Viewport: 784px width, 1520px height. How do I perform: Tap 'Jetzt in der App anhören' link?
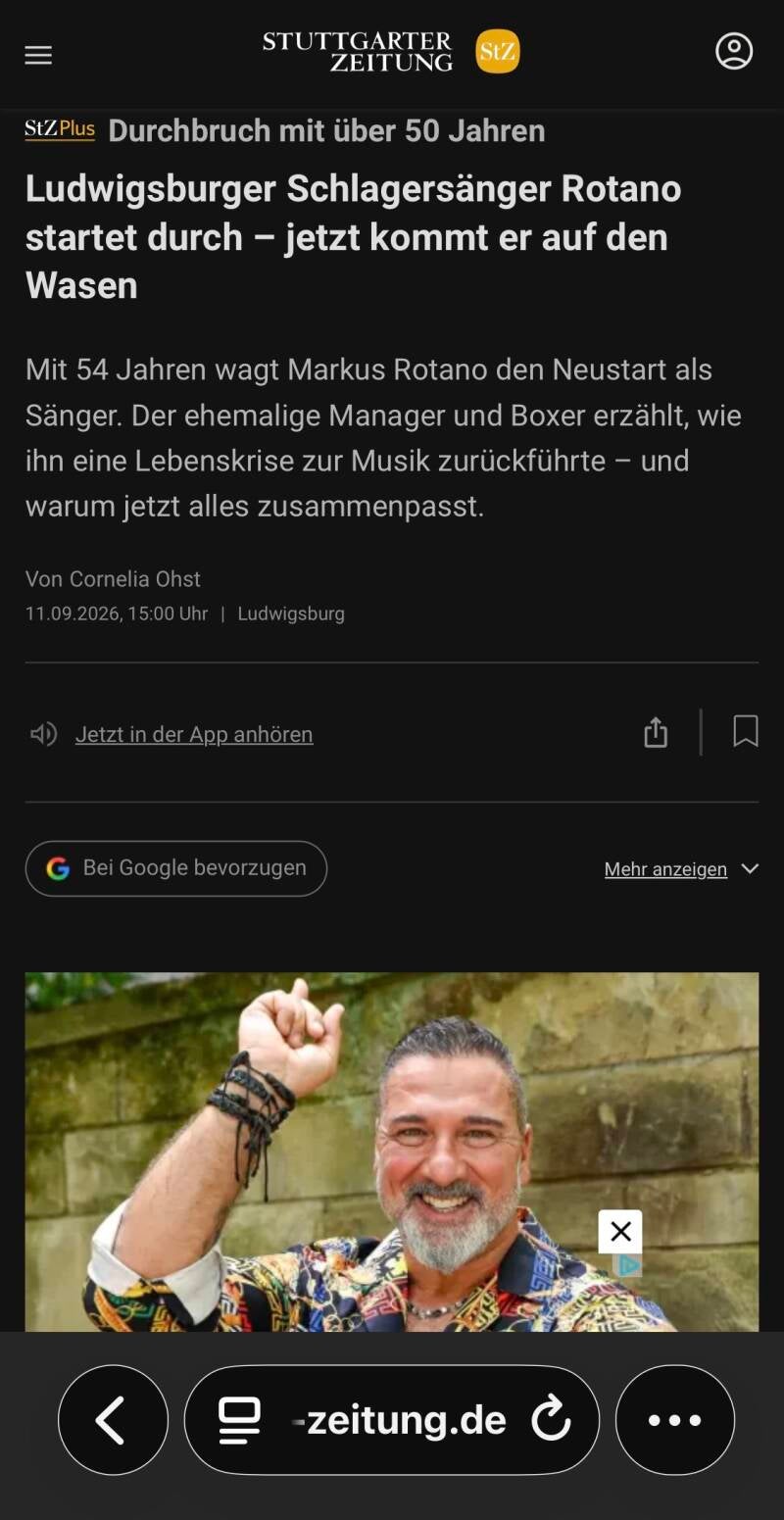point(194,734)
